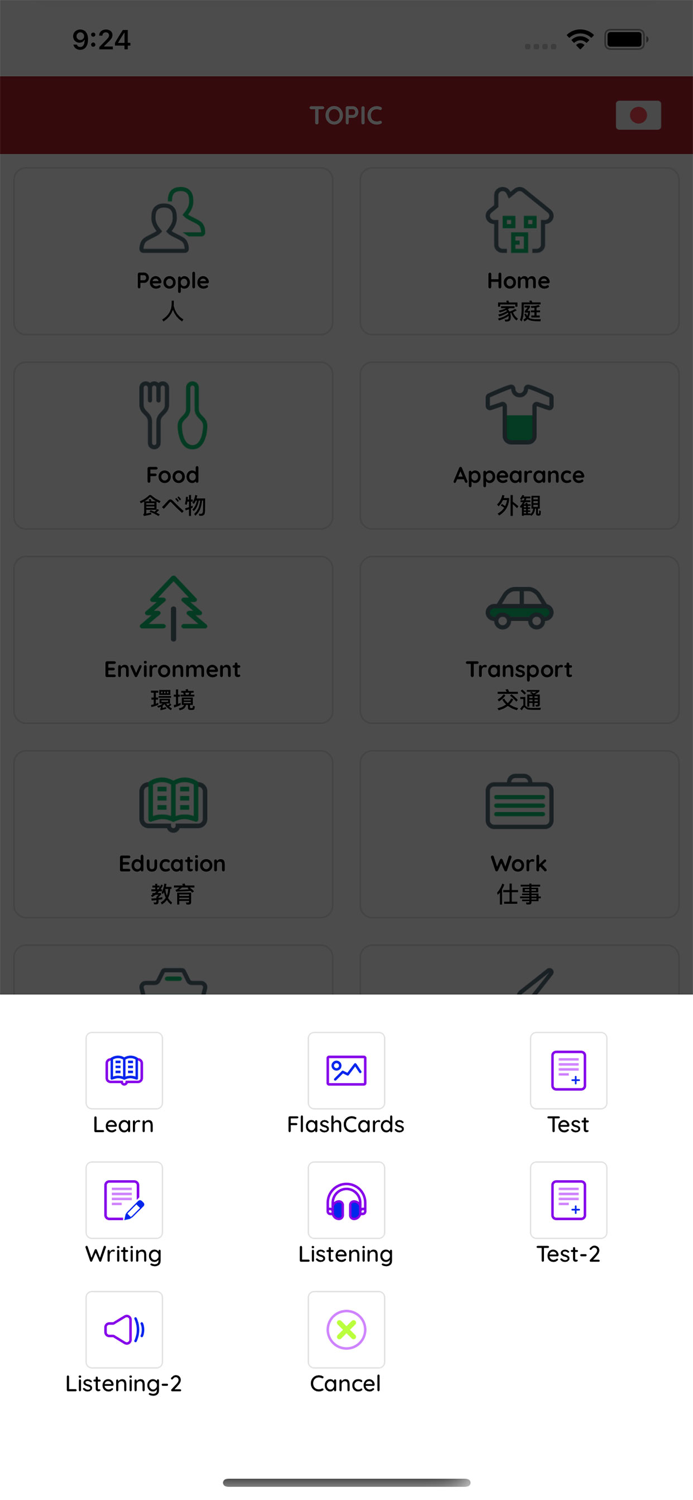Choose the Writing practice
Viewport: 693px width, 1500px height.
(124, 1200)
